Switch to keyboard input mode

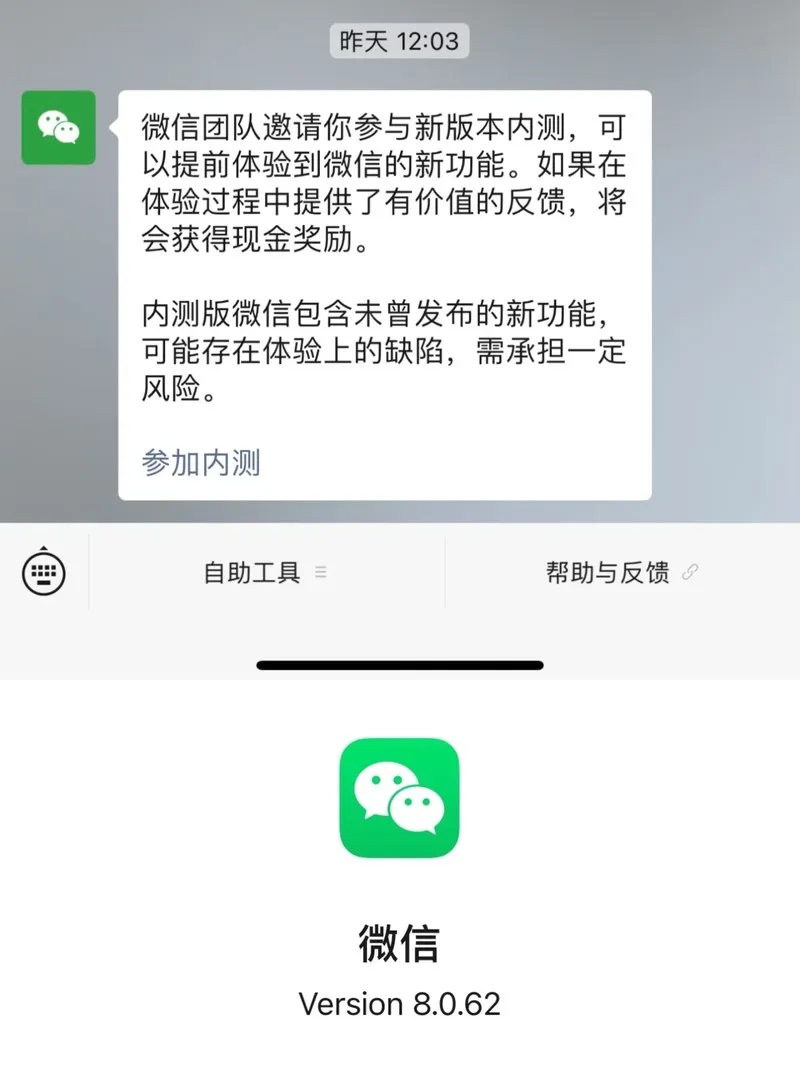coord(44,573)
